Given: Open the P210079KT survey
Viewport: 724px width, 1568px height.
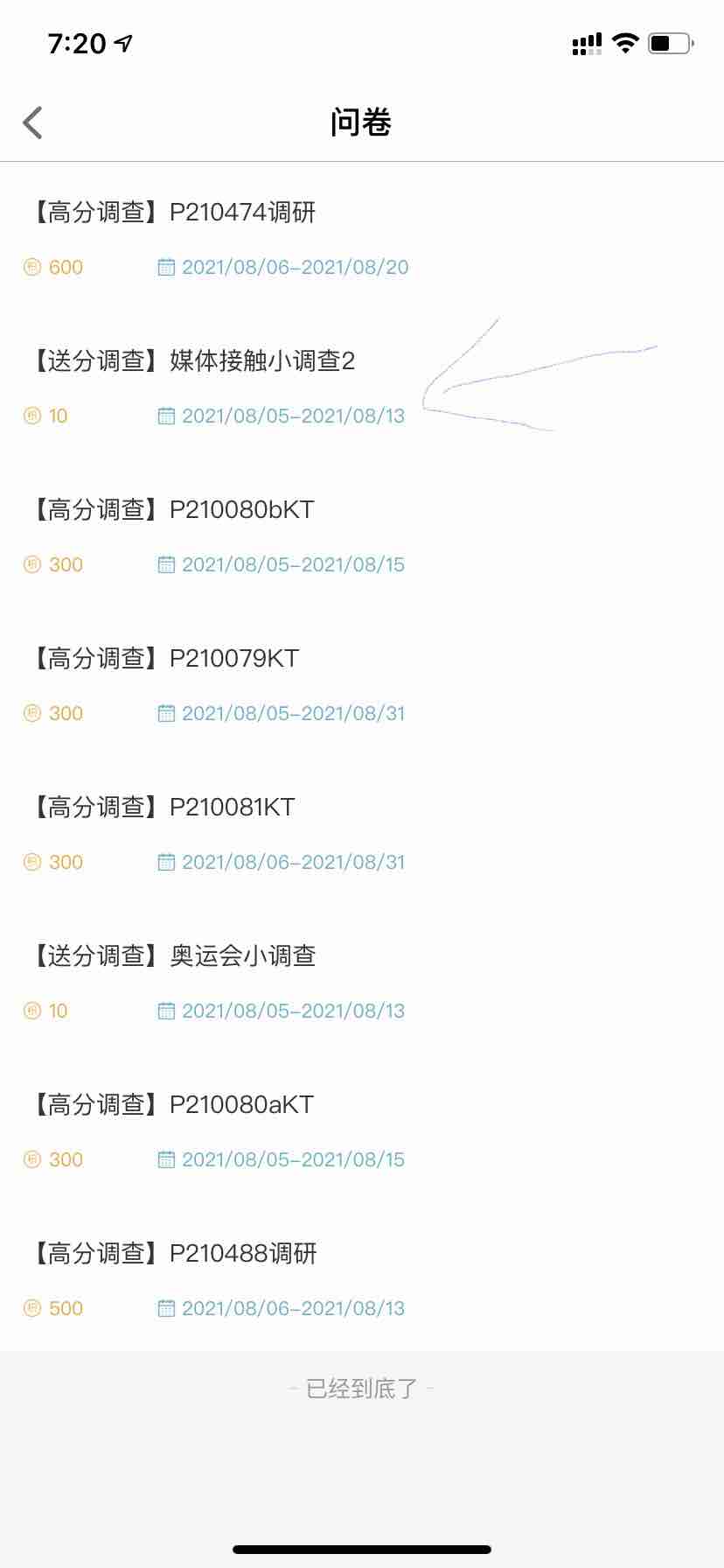Looking at the screenshot, I should tap(168, 659).
